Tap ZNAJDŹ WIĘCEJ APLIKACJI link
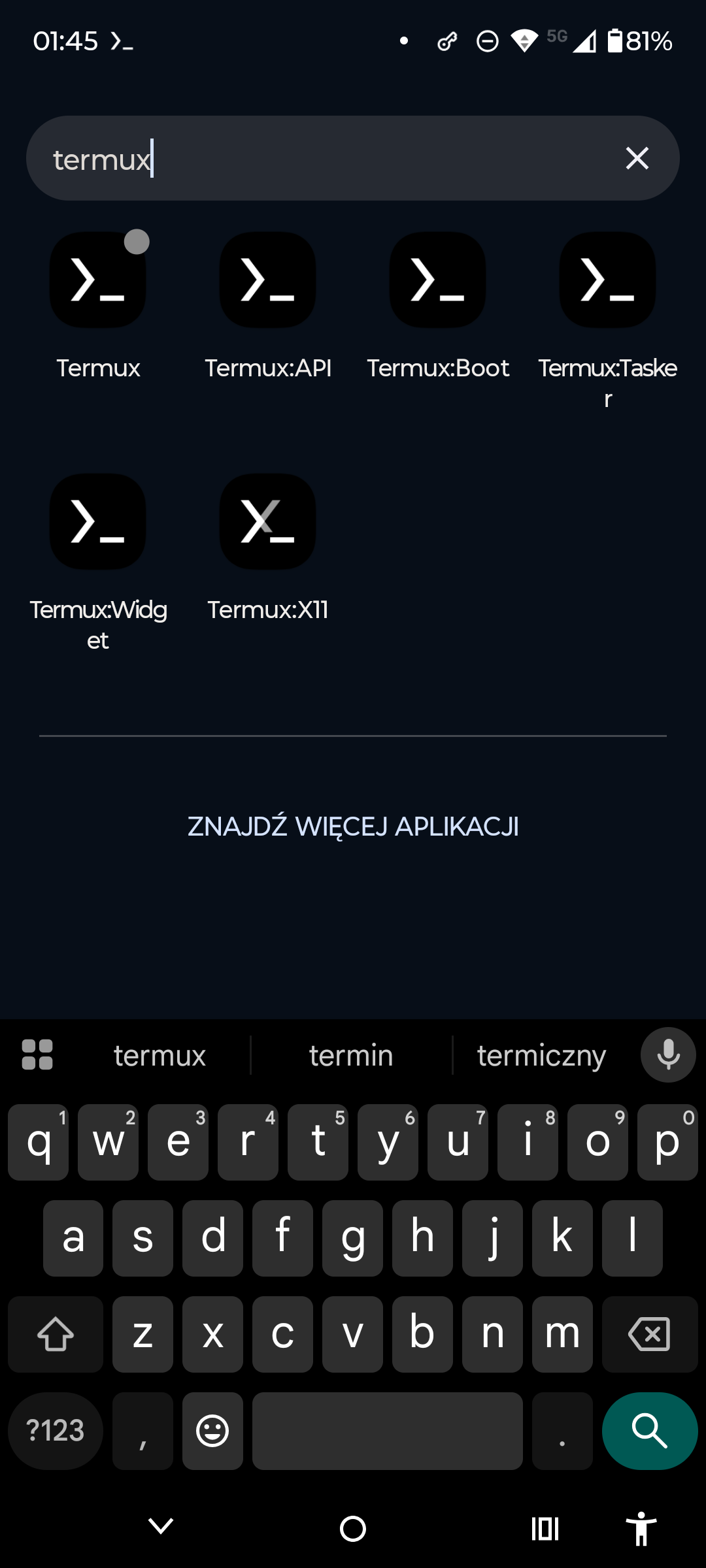Image resolution: width=706 pixels, height=1568 pixels. pos(353,826)
